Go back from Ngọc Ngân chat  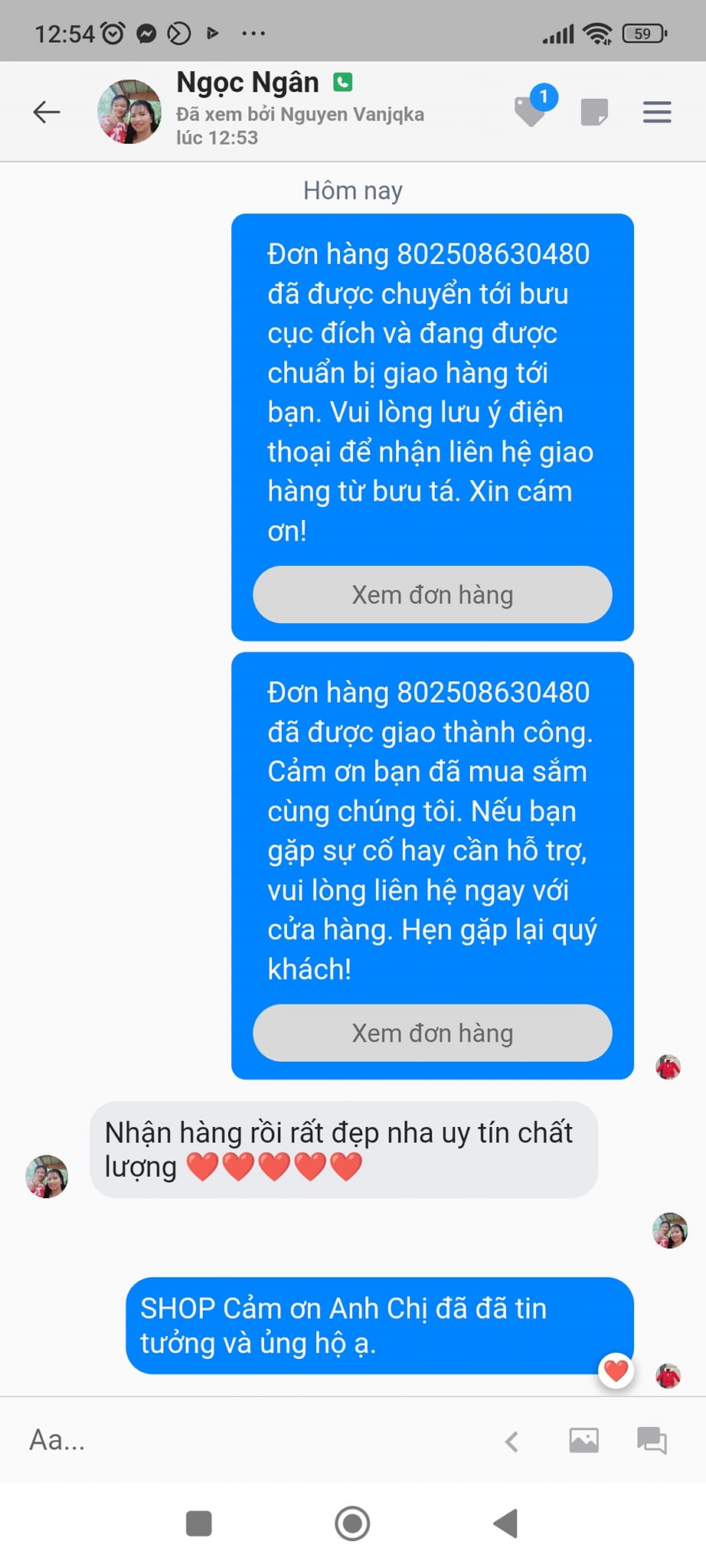[x=47, y=113]
